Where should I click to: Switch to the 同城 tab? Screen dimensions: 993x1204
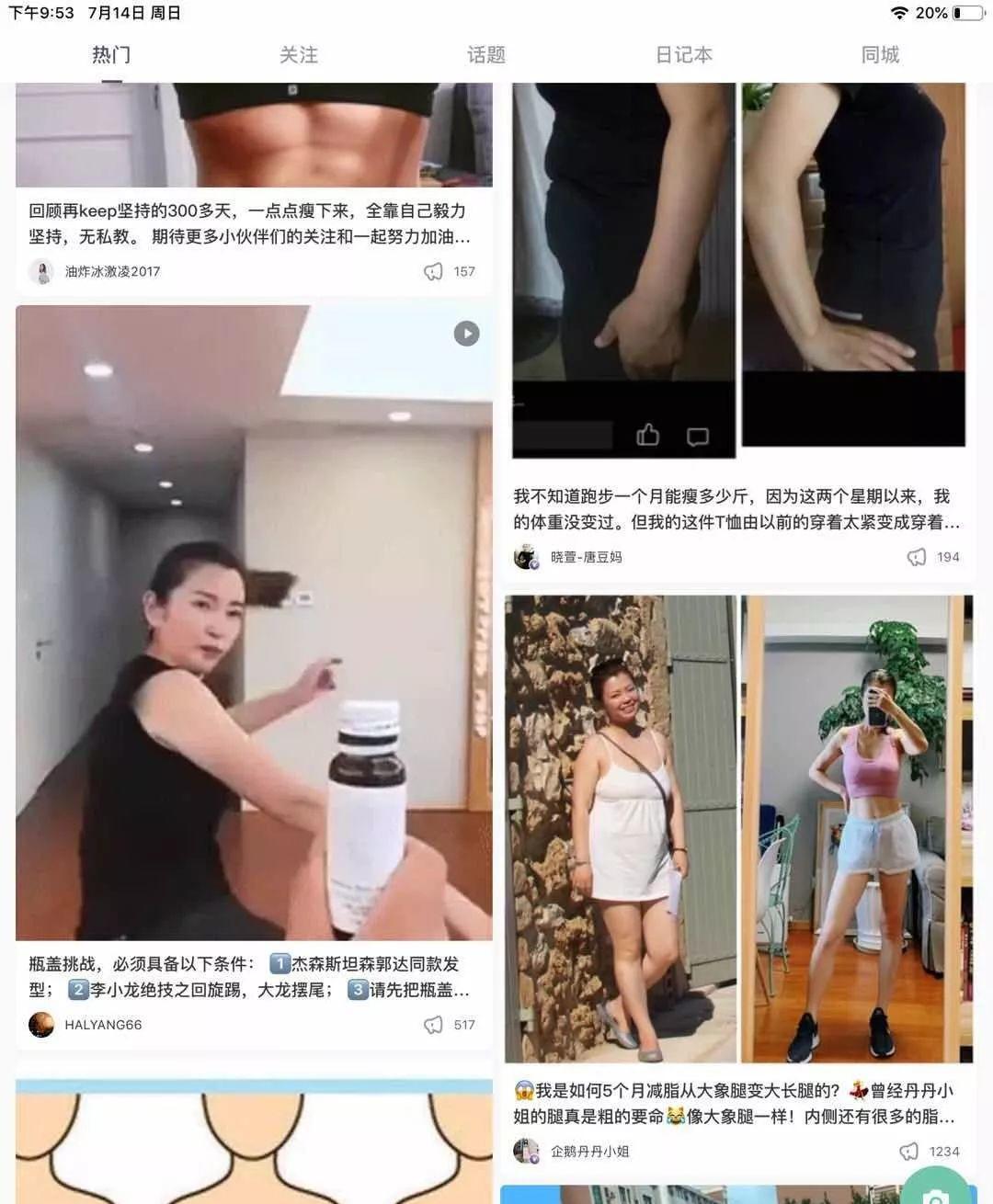(880, 55)
